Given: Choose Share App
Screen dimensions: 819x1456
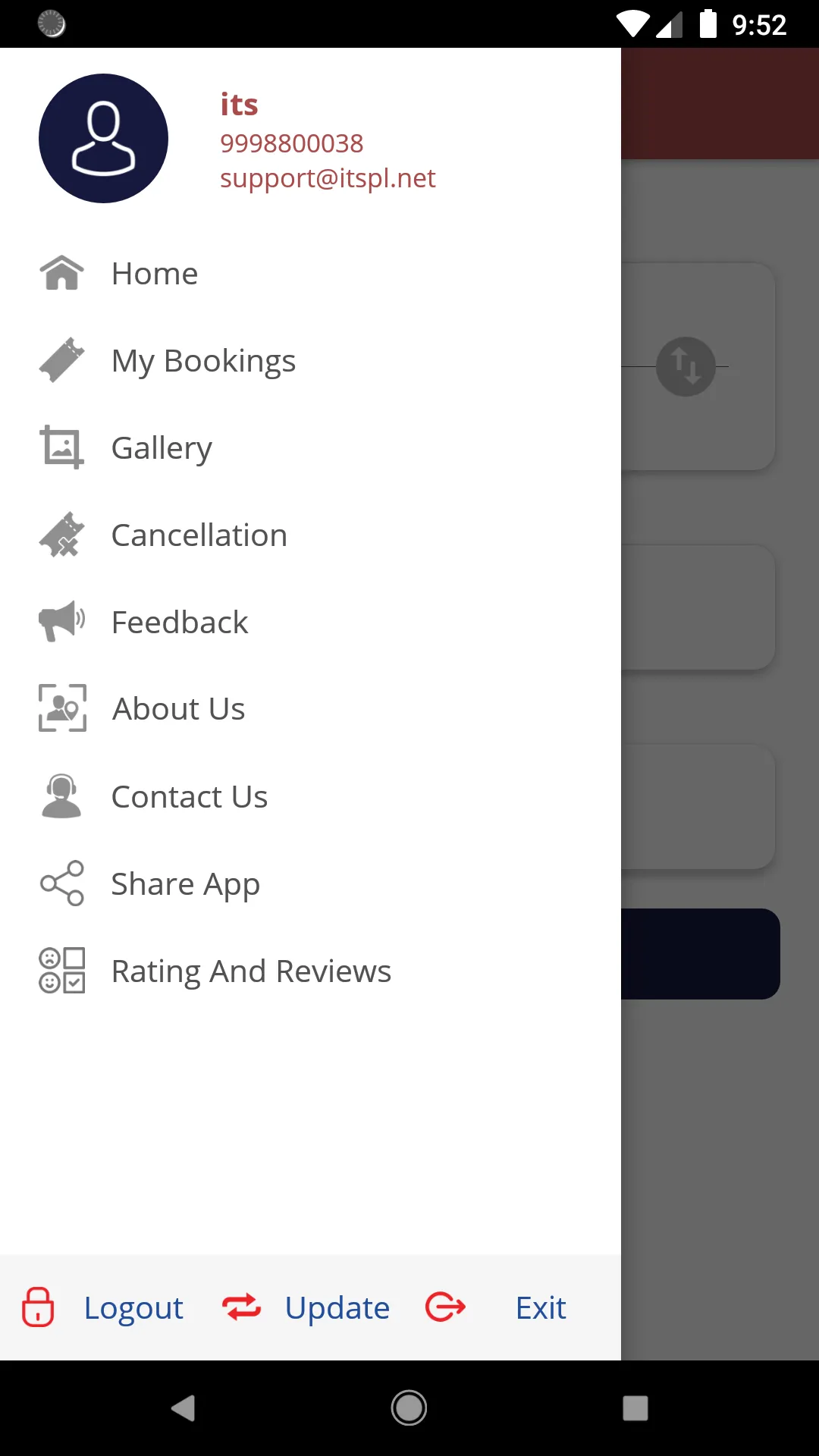Looking at the screenshot, I should [186, 884].
